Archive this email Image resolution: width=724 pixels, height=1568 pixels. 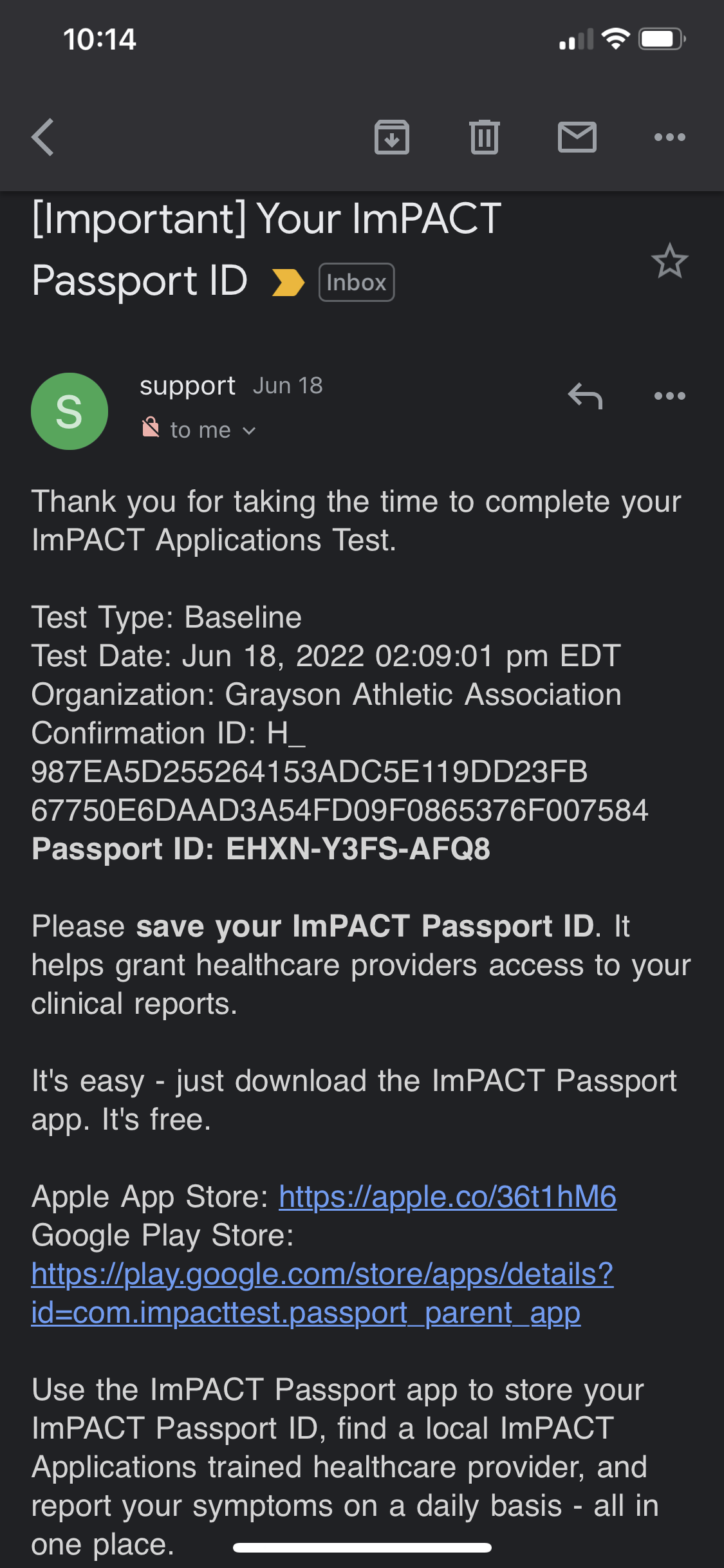392,137
